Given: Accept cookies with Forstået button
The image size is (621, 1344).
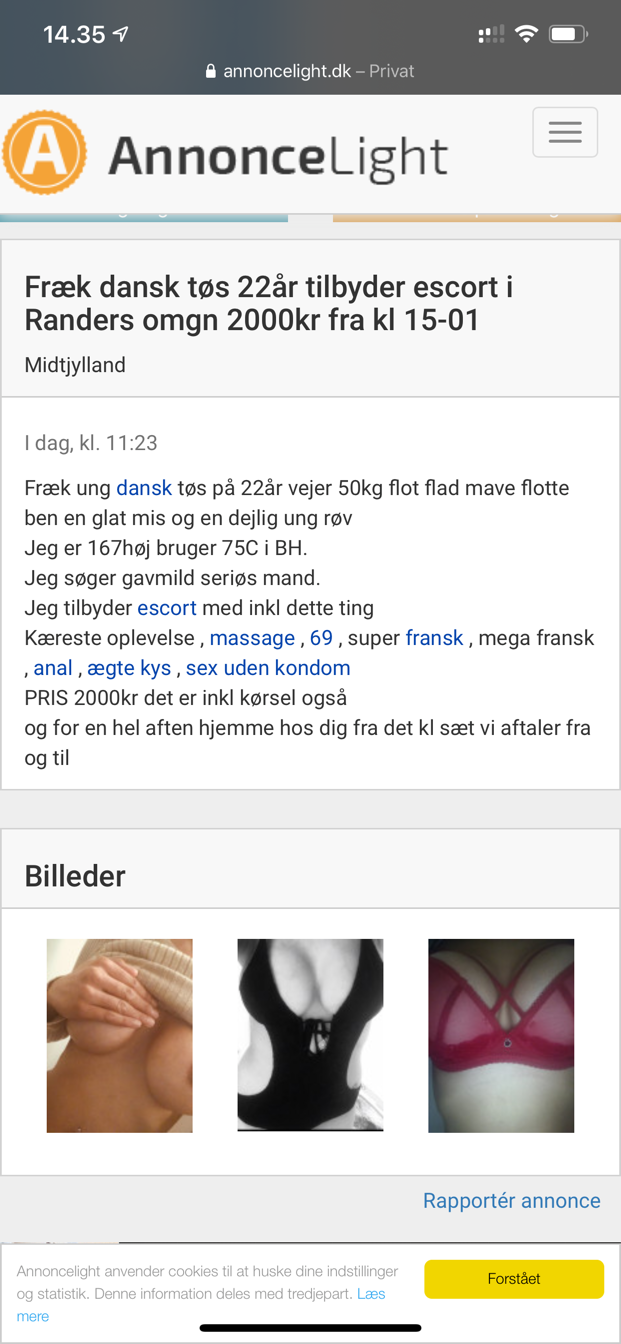Looking at the screenshot, I should click(x=514, y=1279).
